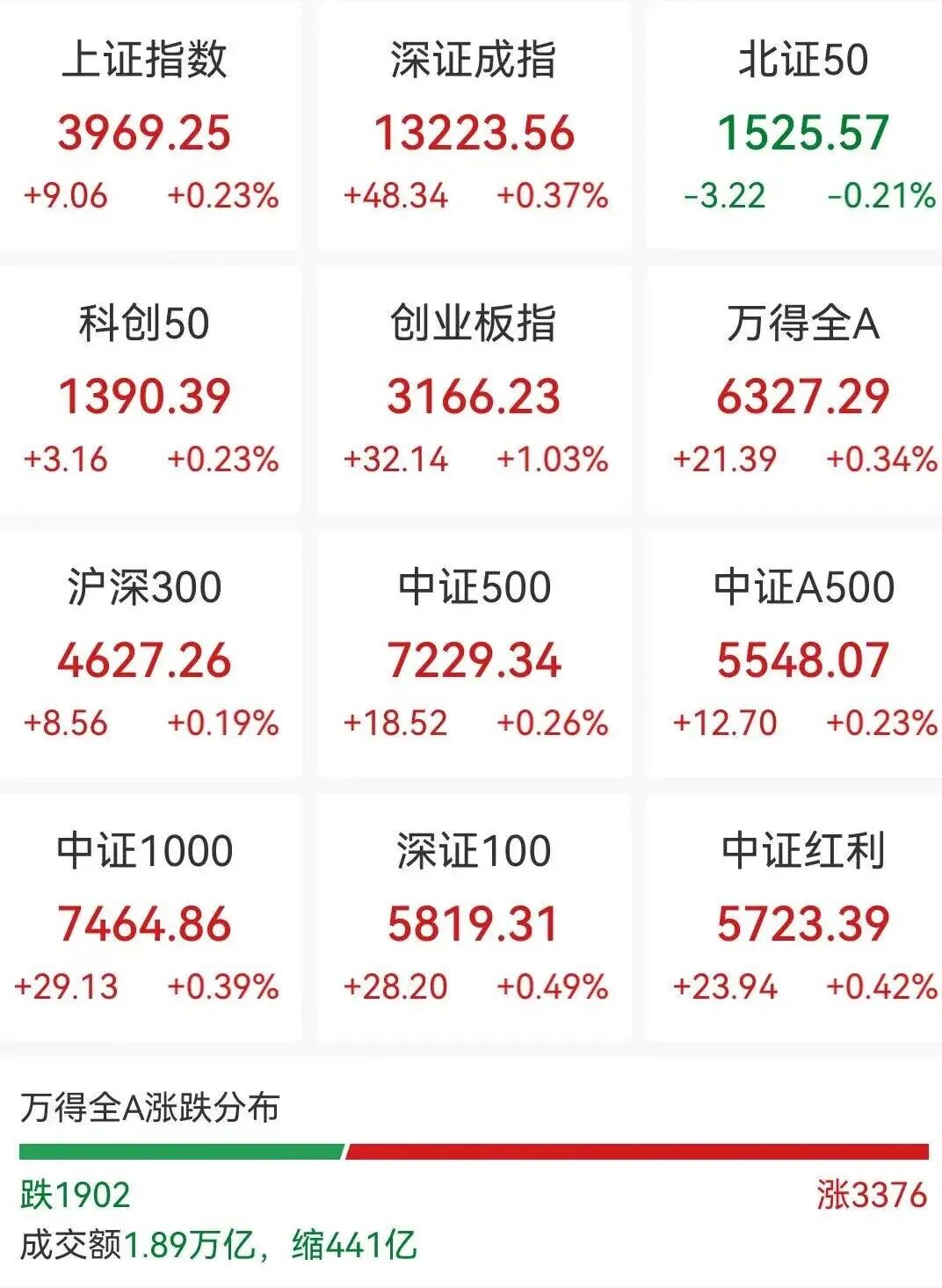Select the 中证500 index card
This screenshot has height=1288, width=942.
pos(474,655)
